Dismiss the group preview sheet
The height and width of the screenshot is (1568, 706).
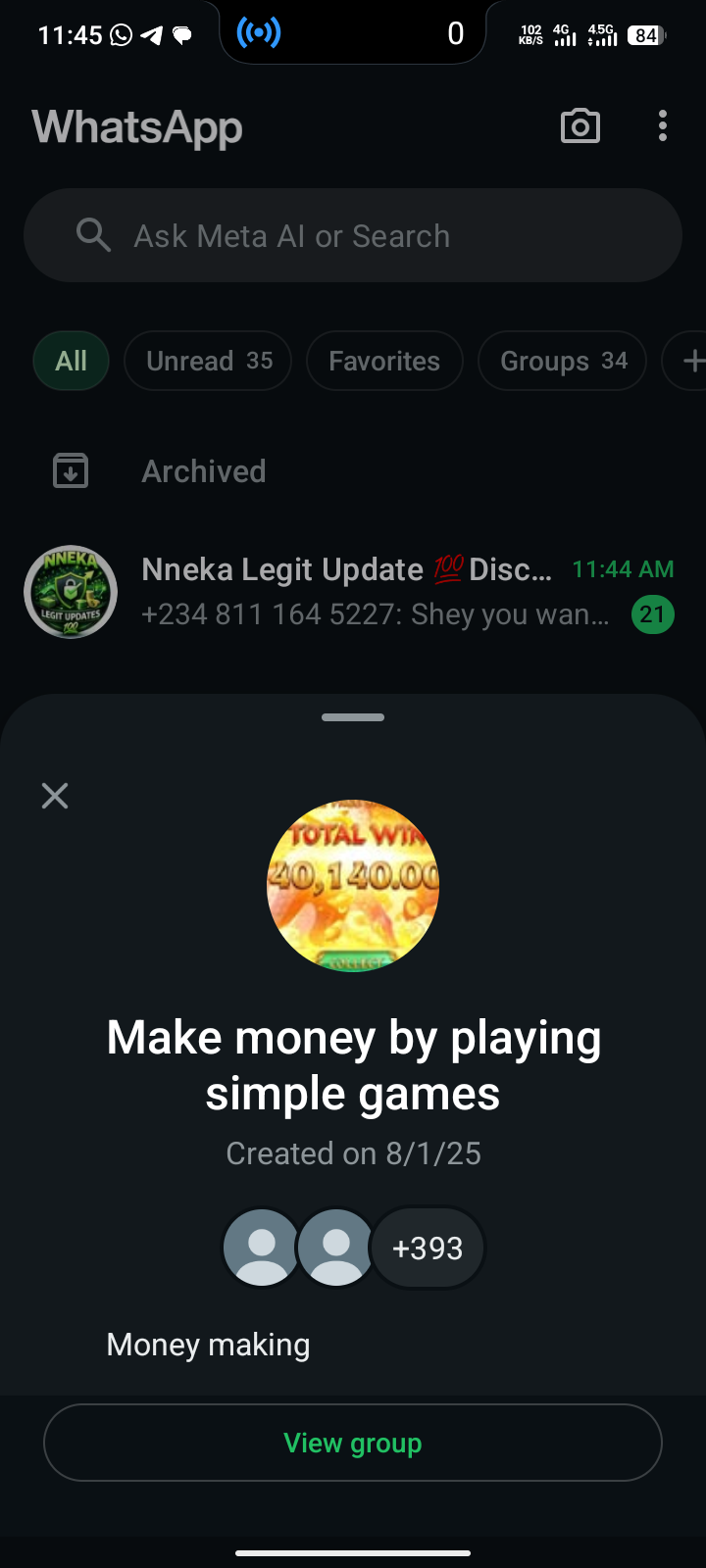pyautogui.click(x=55, y=796)
